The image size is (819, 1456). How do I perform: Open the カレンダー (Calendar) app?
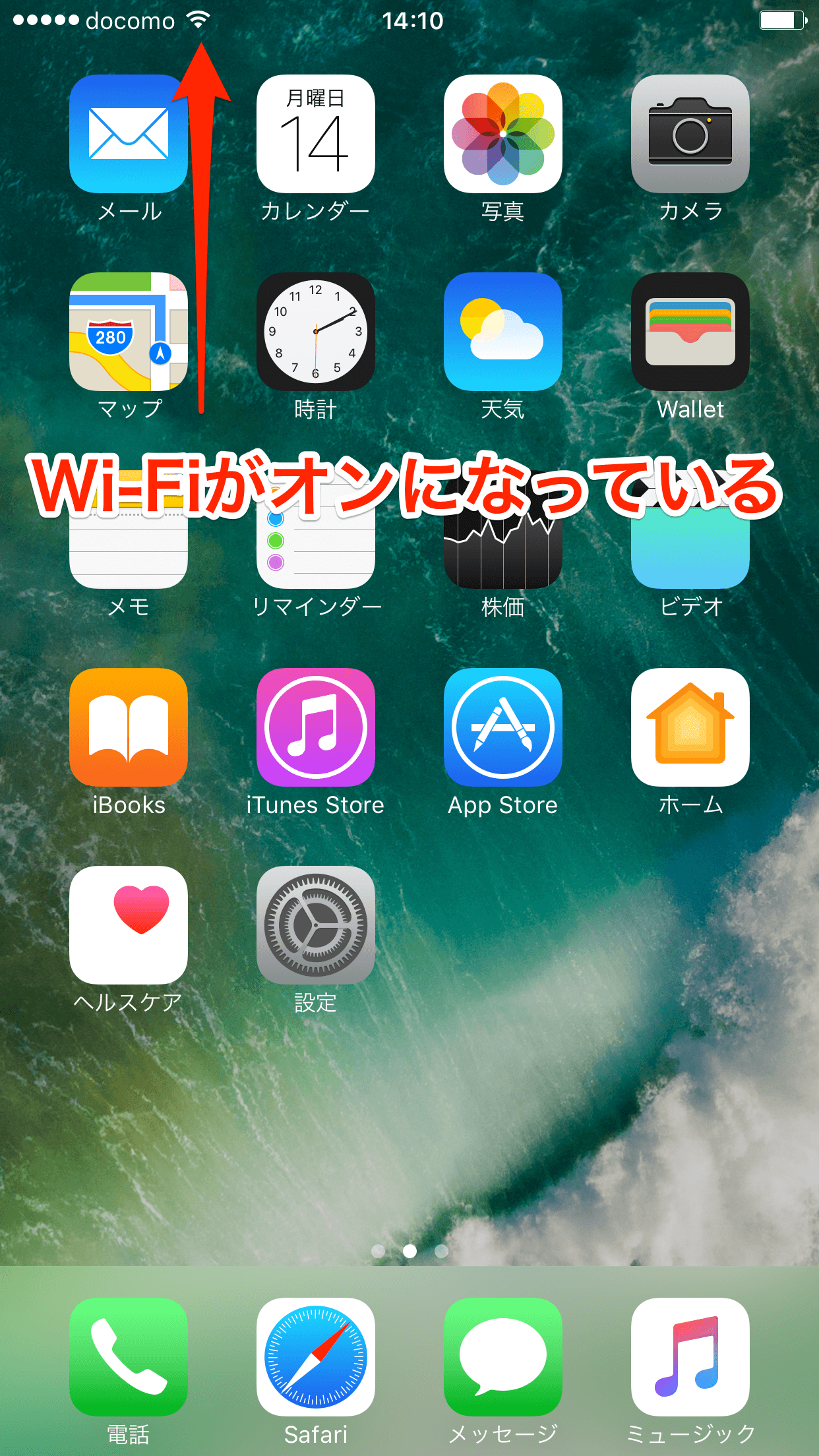(315, 134)
